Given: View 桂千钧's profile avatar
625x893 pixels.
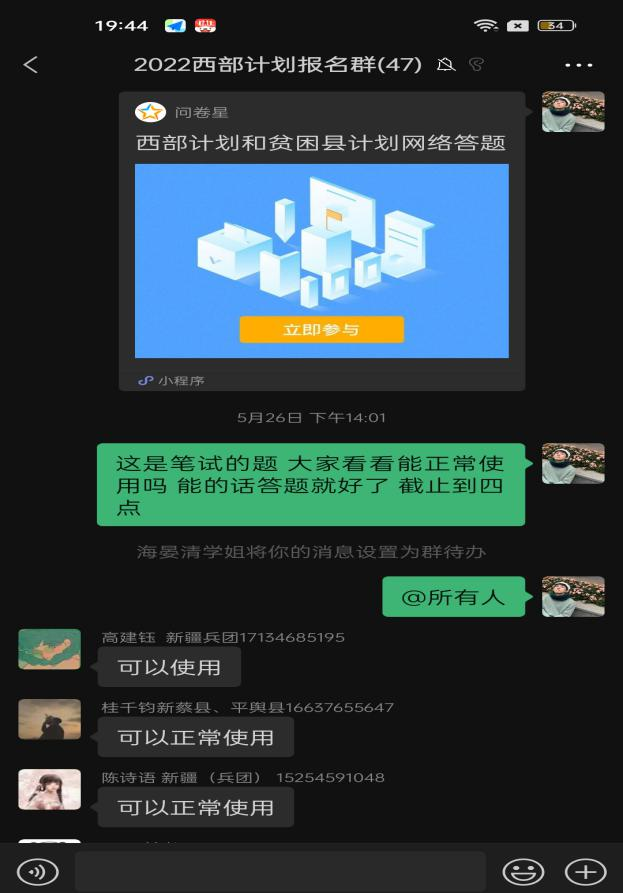Looking at the screenshot, I should (x=49, y=719).
